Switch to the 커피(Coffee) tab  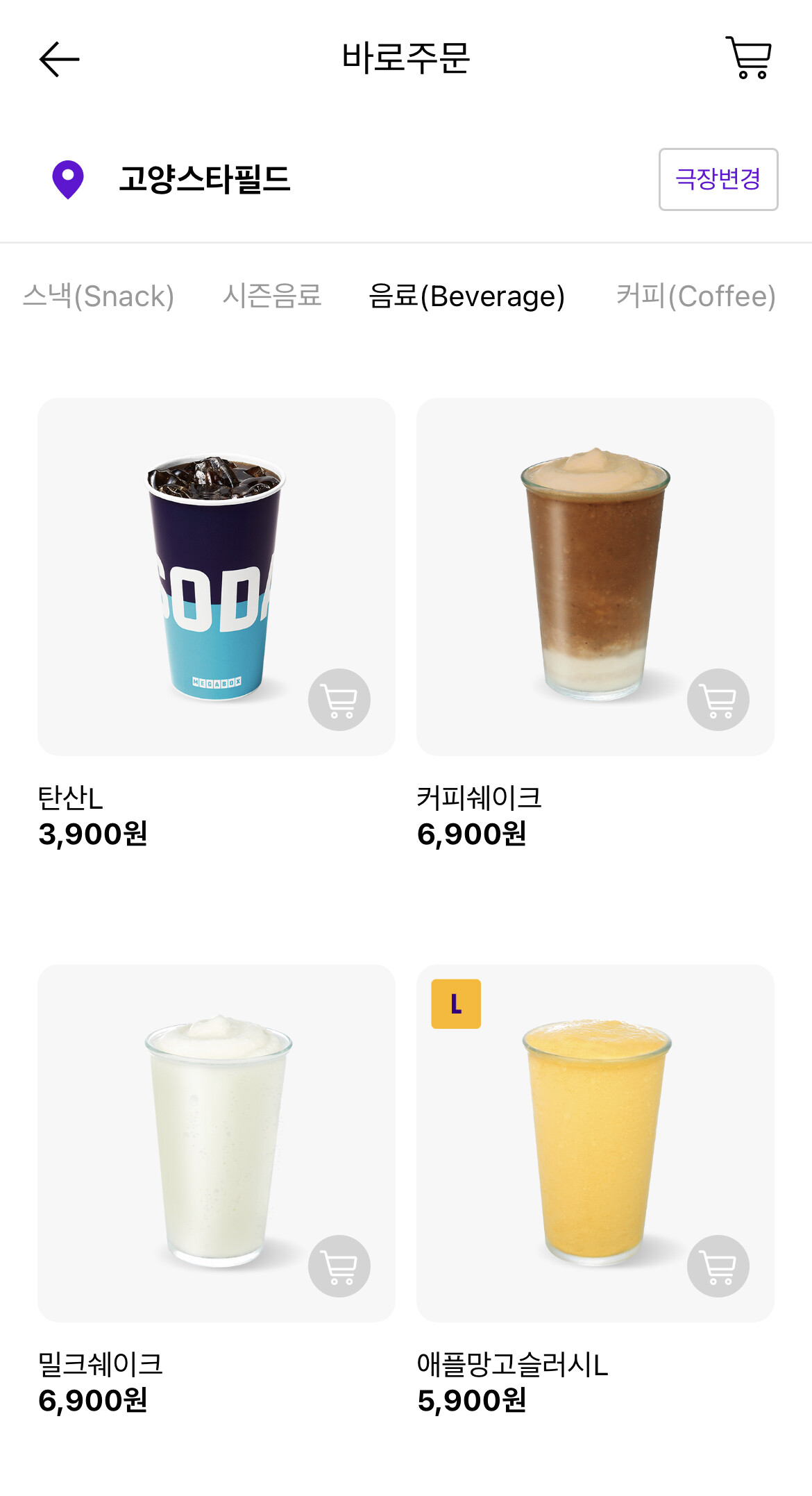click(x=695, y=296)
